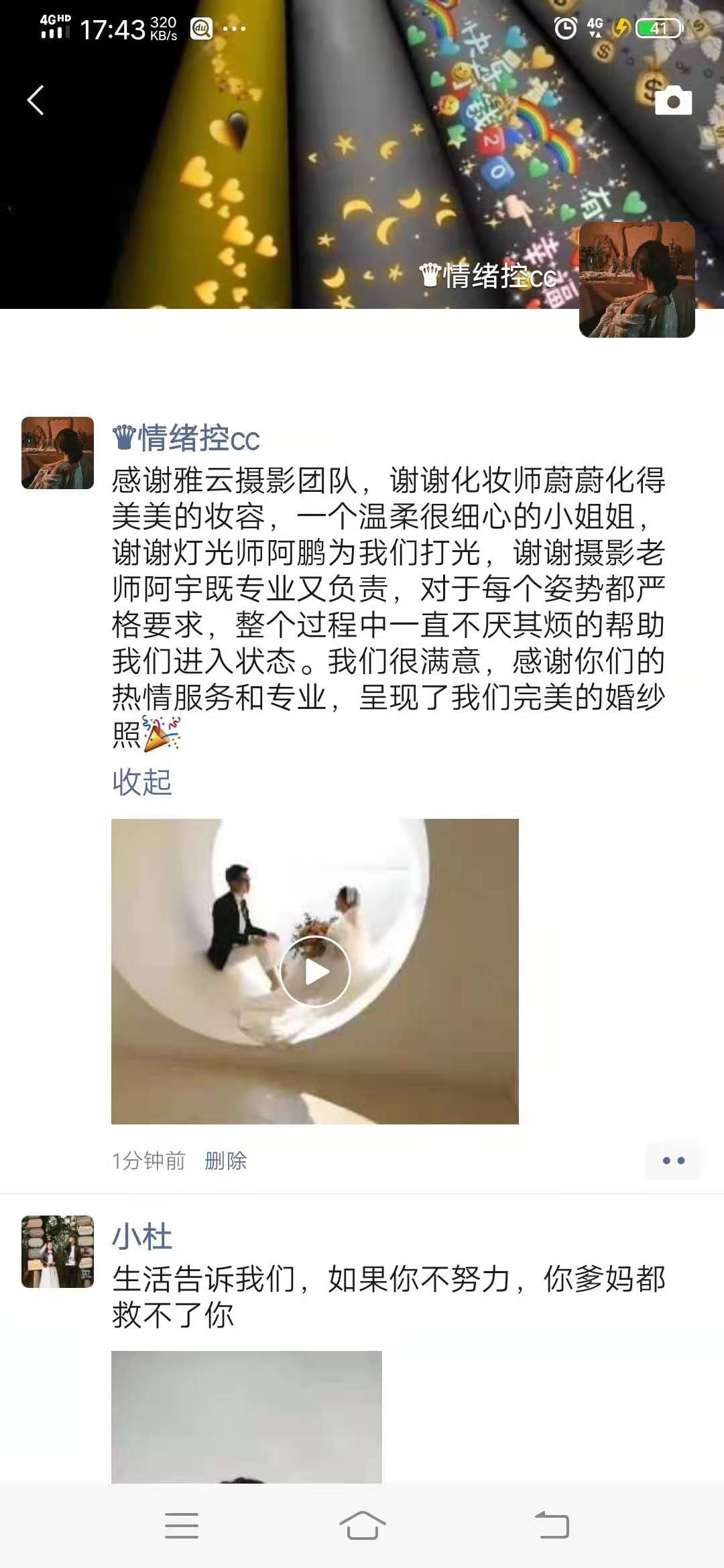Open the large profile avatar on the cover

pyautogui.click(x=637, y=279)
